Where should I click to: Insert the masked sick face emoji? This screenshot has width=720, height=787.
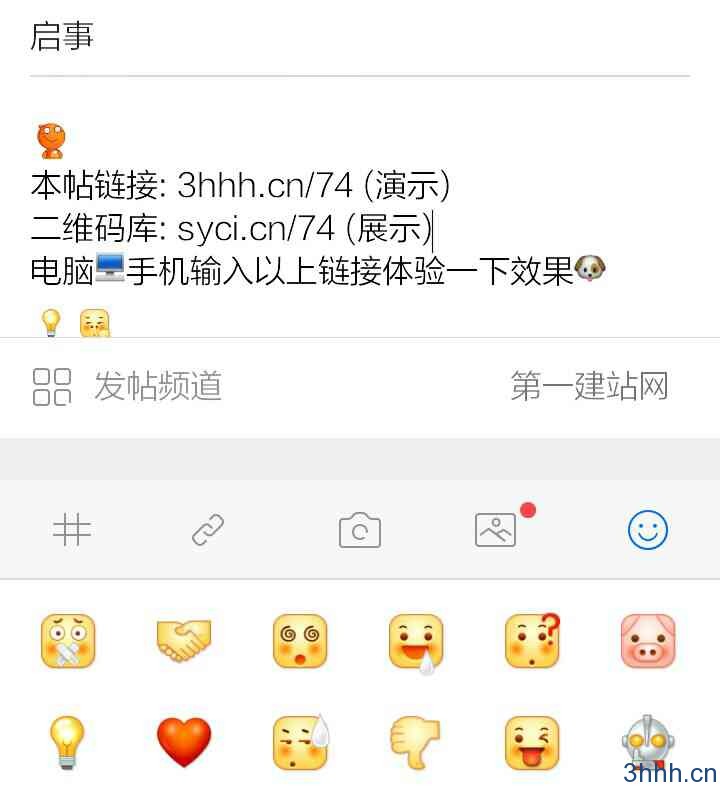[68, 641]
